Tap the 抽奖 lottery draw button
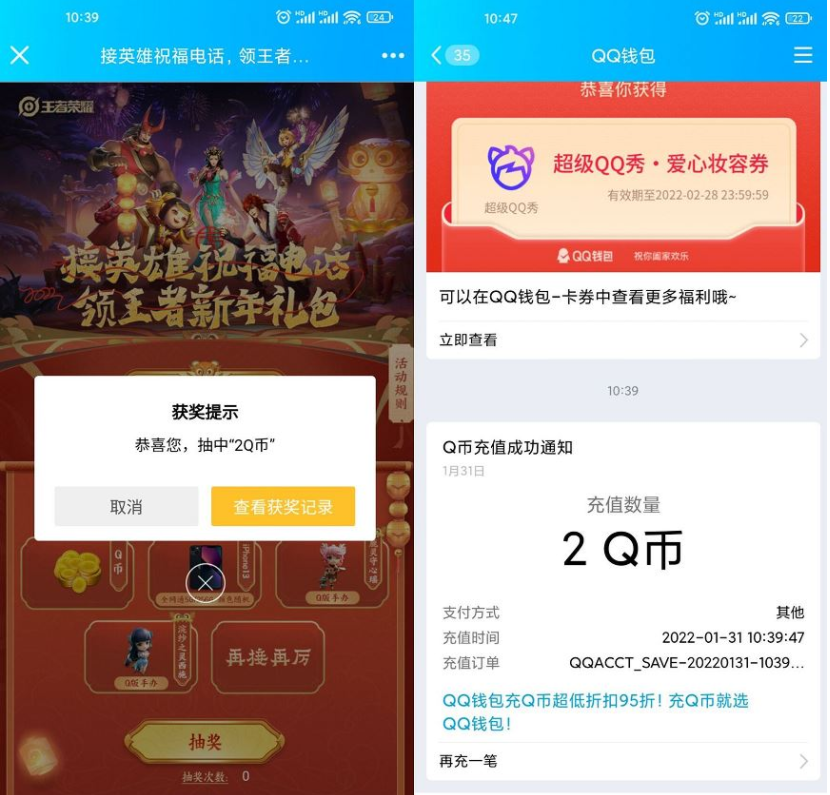830x795 pixels. [x=205, y=742]
